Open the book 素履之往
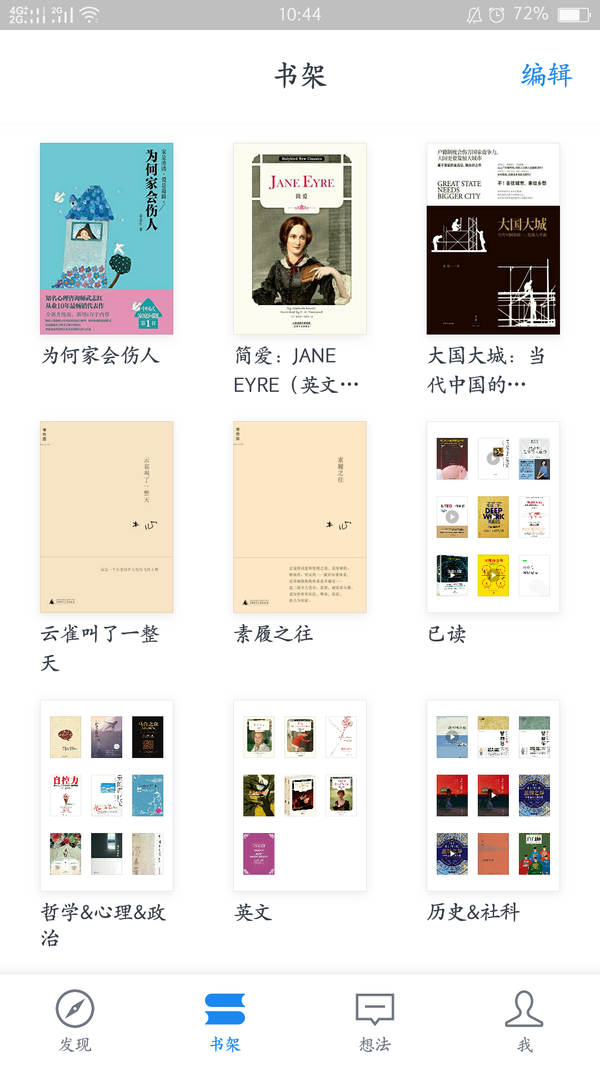This screenshot has height=1067, width=600. click(300, 516)
